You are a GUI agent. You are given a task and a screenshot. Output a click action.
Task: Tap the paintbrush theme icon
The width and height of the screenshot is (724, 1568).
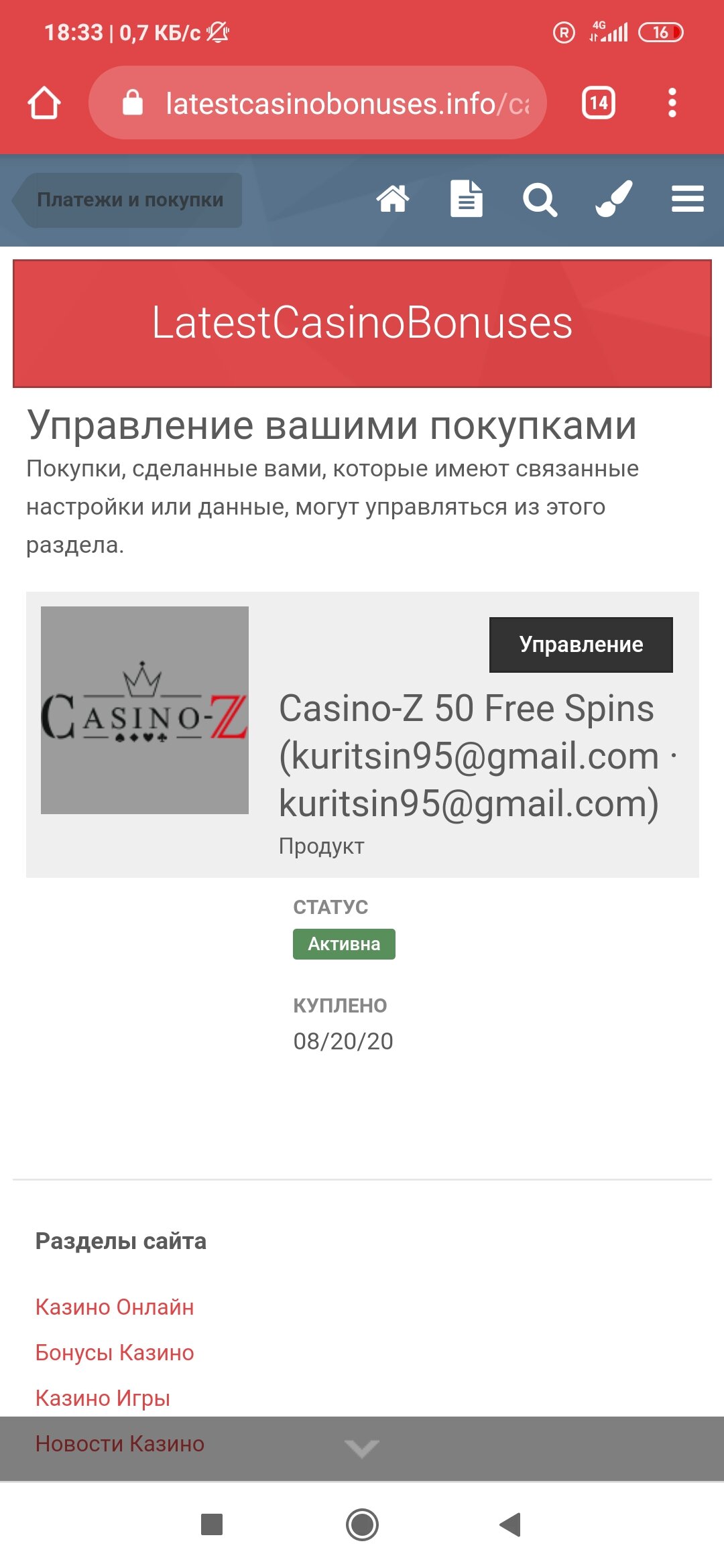tap(613, 199)
